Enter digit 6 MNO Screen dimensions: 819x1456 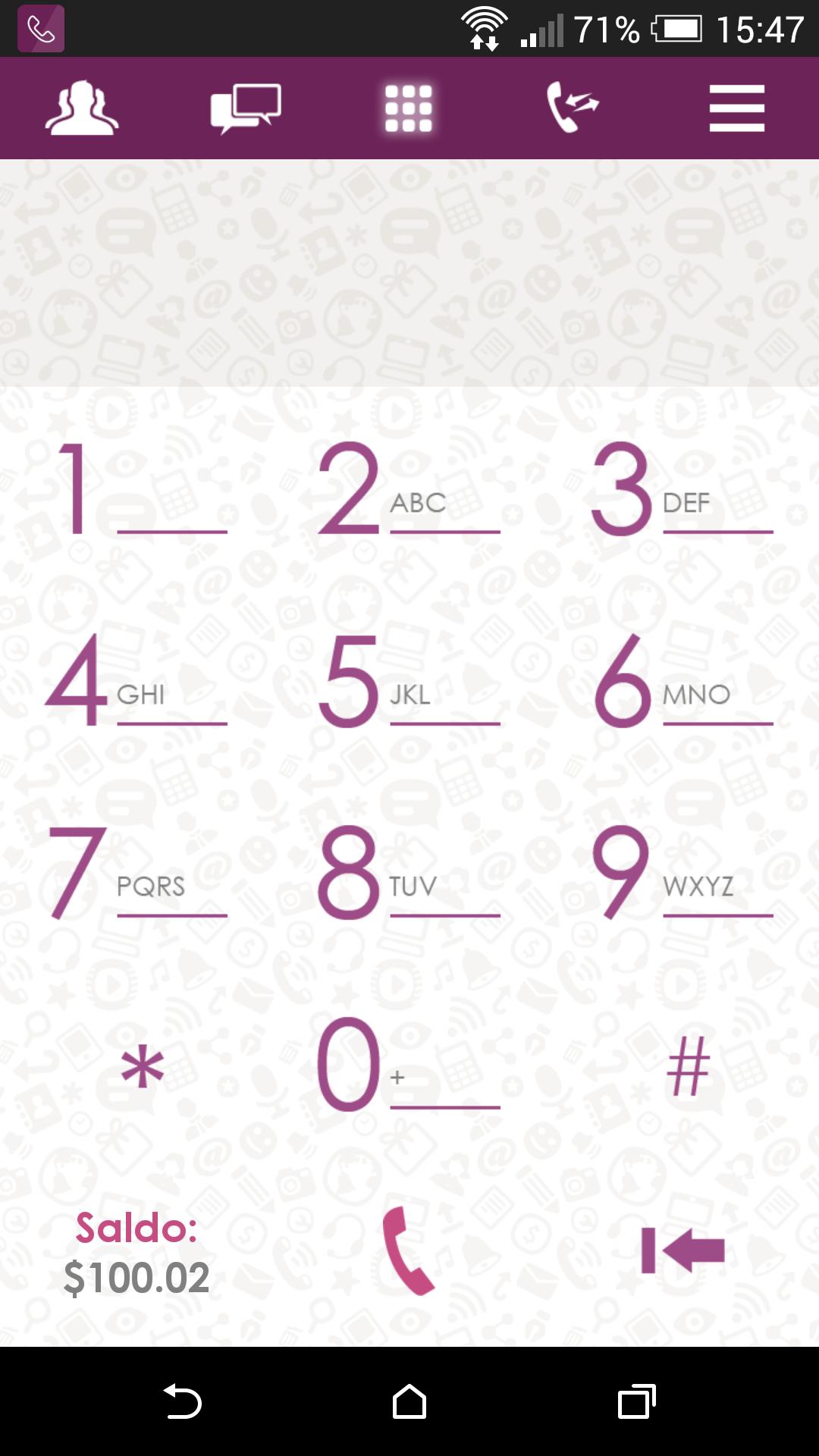[681, 681]
